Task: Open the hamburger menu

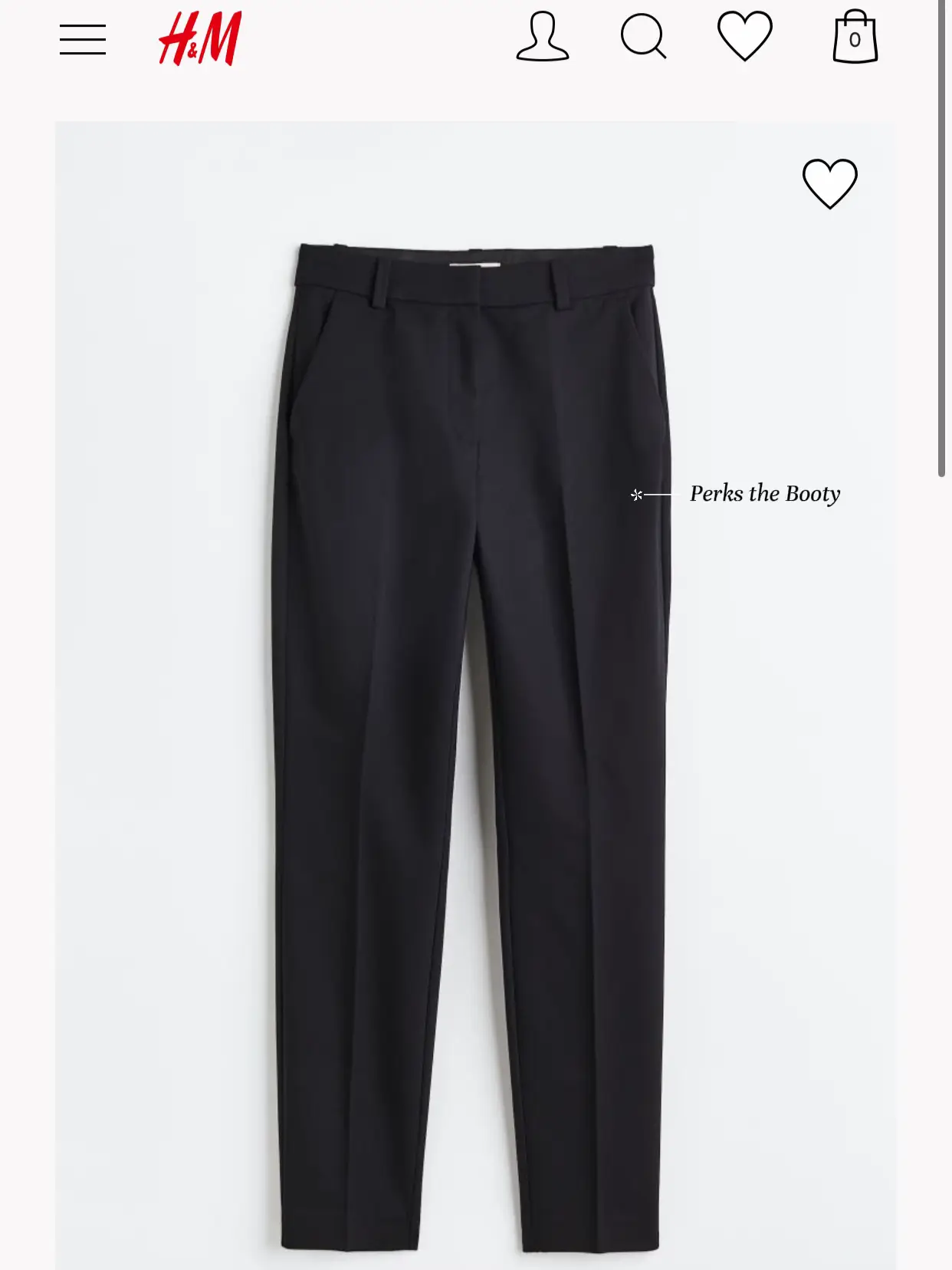Action: [83, 39]
